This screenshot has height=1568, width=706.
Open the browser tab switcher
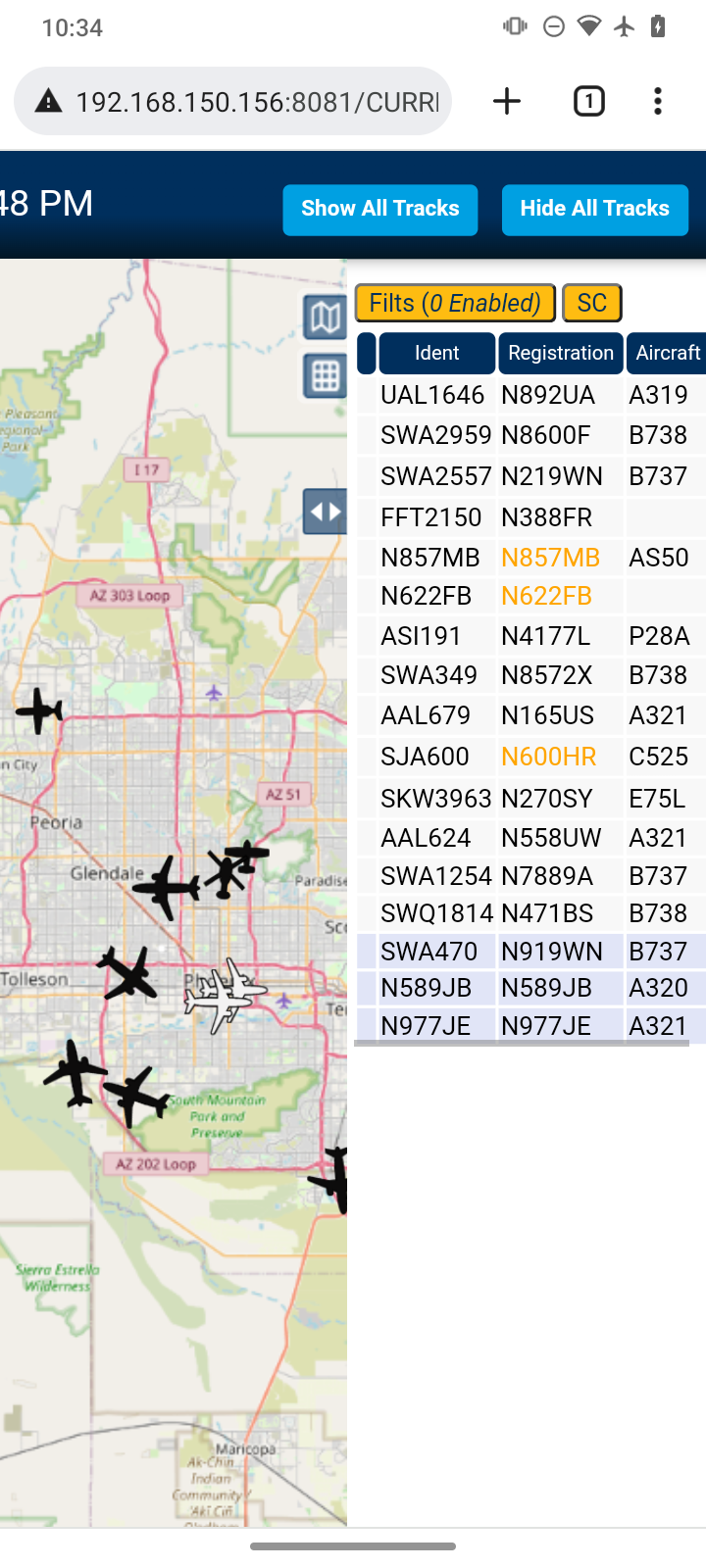[x=588, y=101]
